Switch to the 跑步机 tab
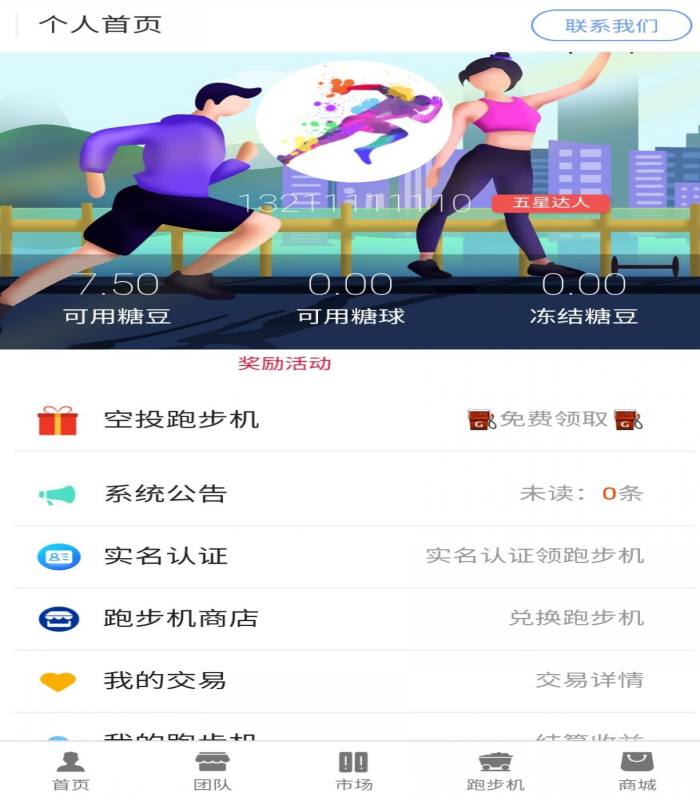 coord(495,771)
